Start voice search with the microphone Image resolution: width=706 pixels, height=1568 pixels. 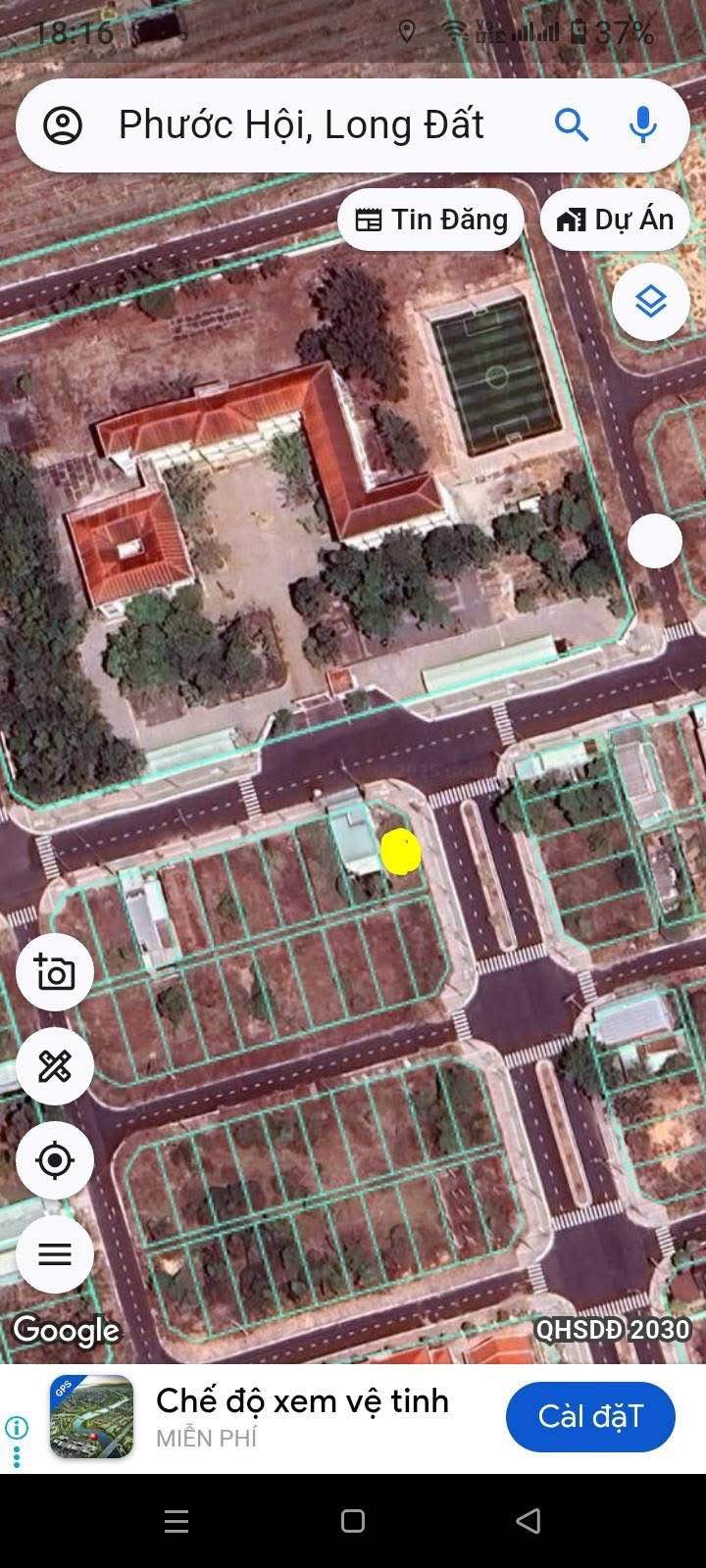(x=642, y=125)
